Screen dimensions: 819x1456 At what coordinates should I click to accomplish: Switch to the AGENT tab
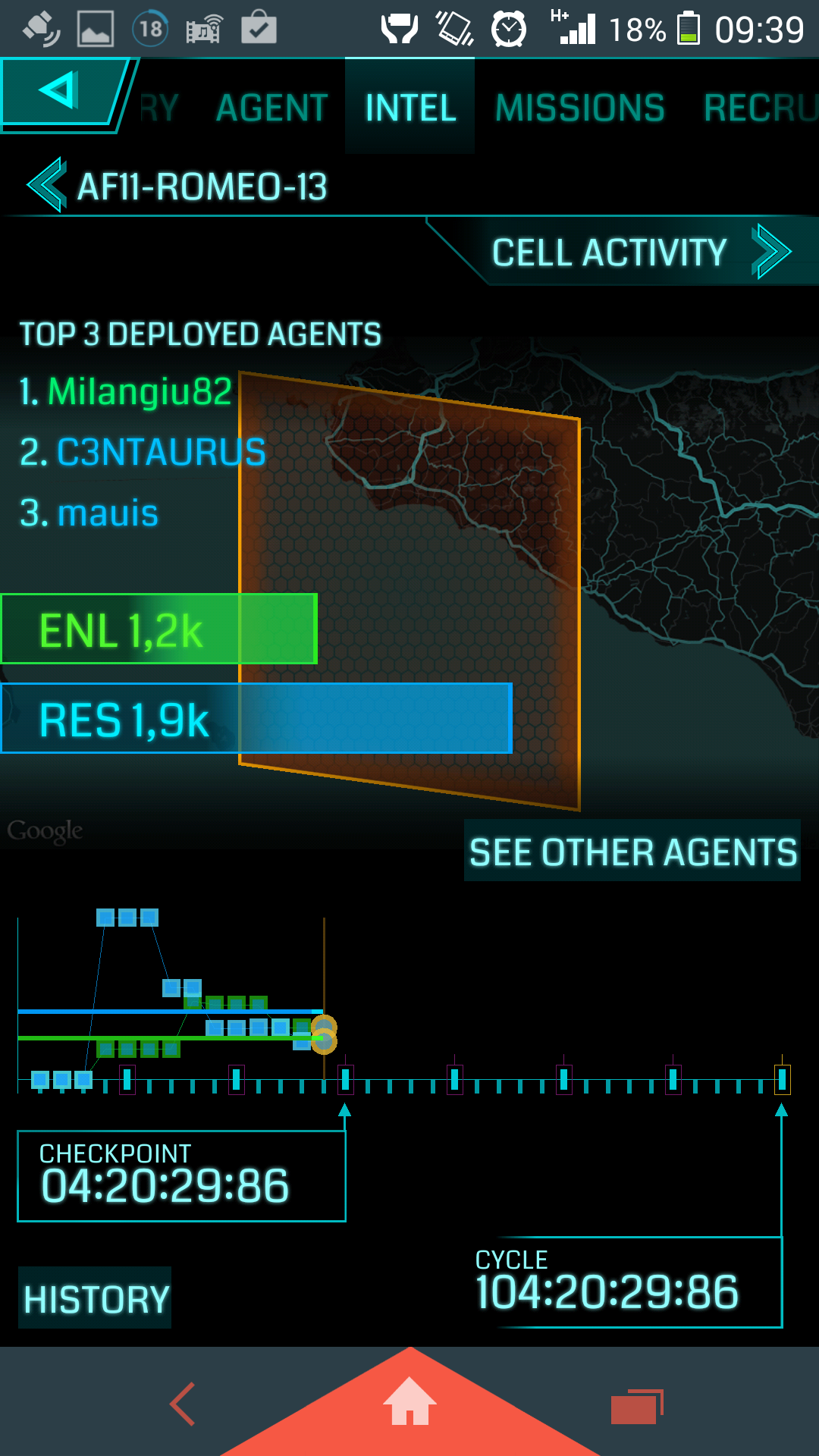271,108
